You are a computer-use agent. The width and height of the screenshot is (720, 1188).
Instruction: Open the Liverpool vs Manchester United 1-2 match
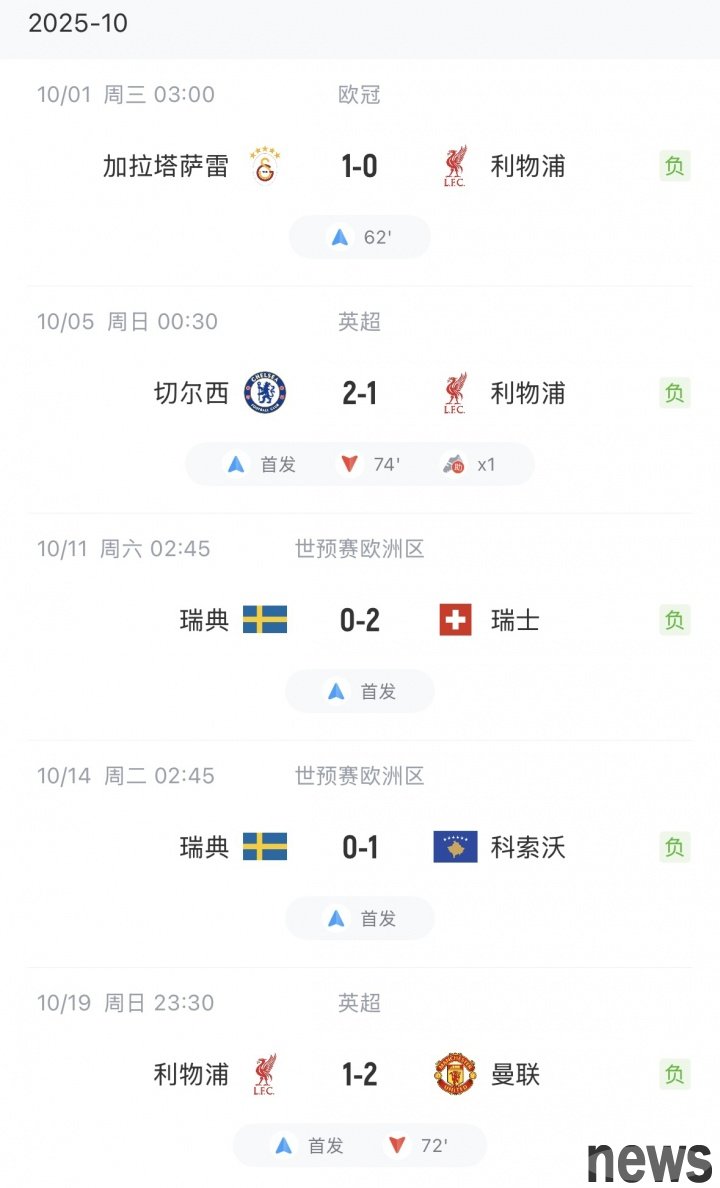click(x=359, y=1074)
